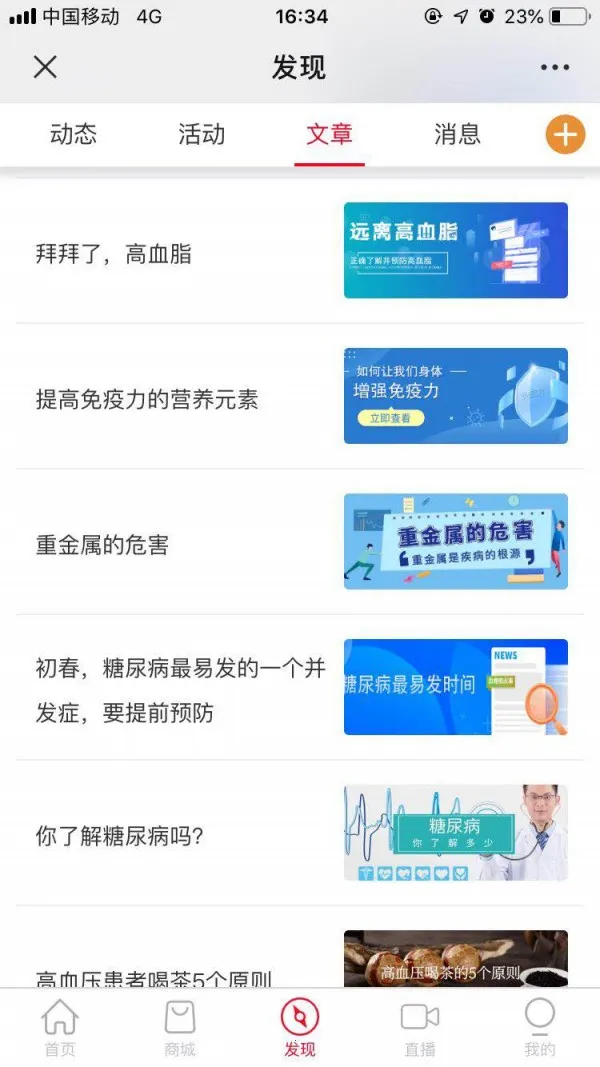600x1067 pixels.
Task: Select the 发现 bottom tab
Action: tap(299, 1028)
